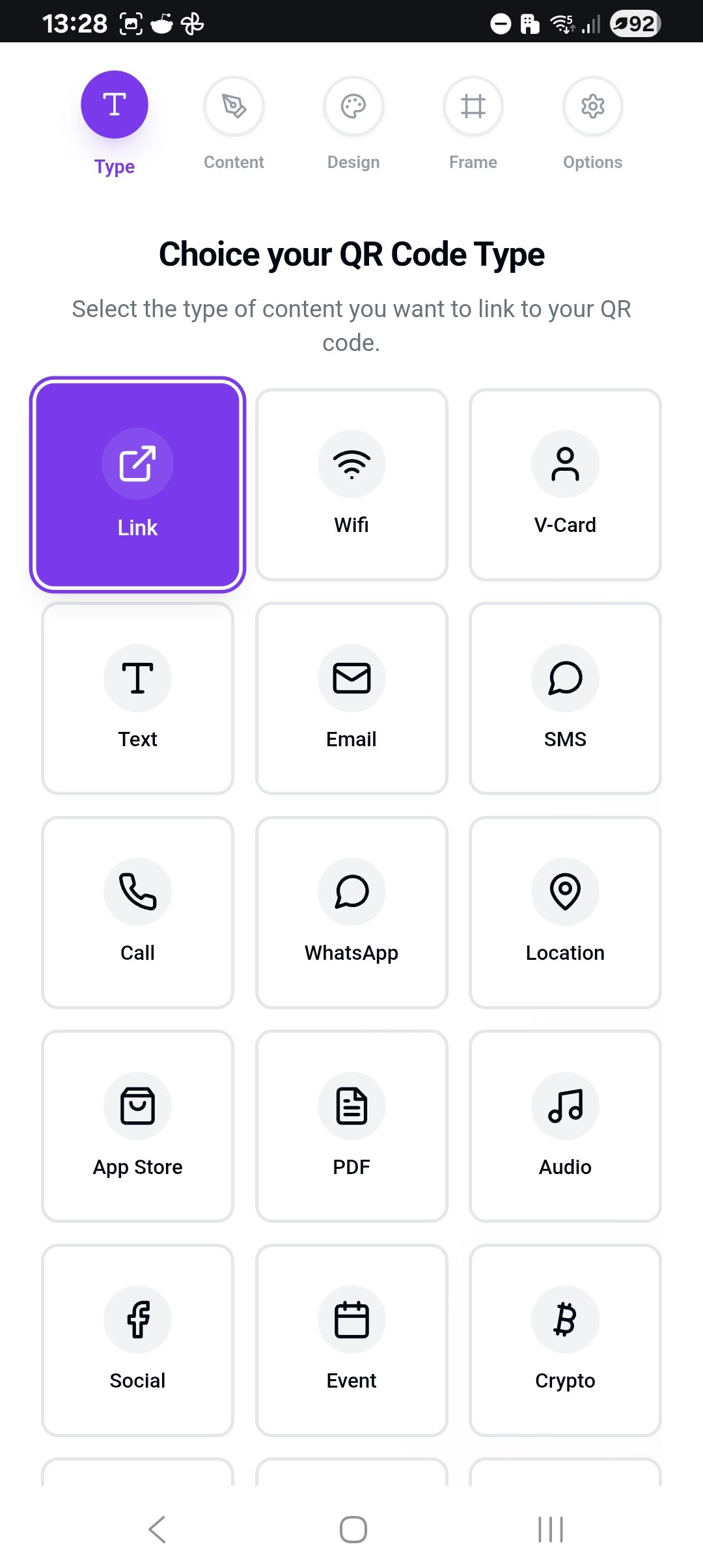Pick the Text QR code type
703x1568 pixels.
[x=137, y=699]
